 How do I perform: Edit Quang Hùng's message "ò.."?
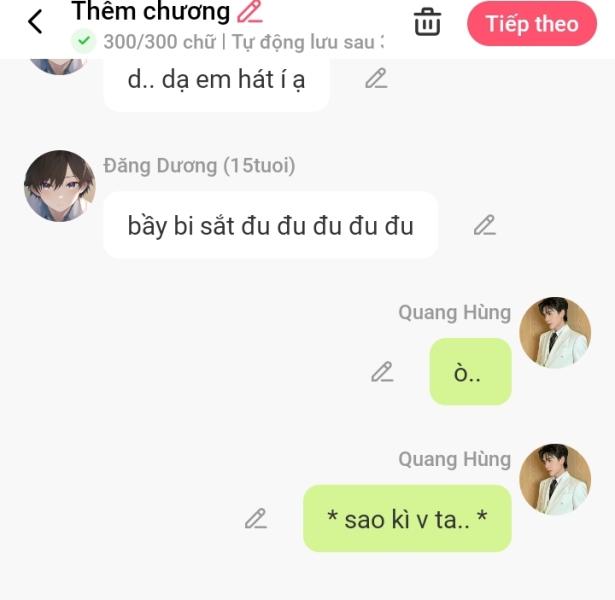[382, 372]
